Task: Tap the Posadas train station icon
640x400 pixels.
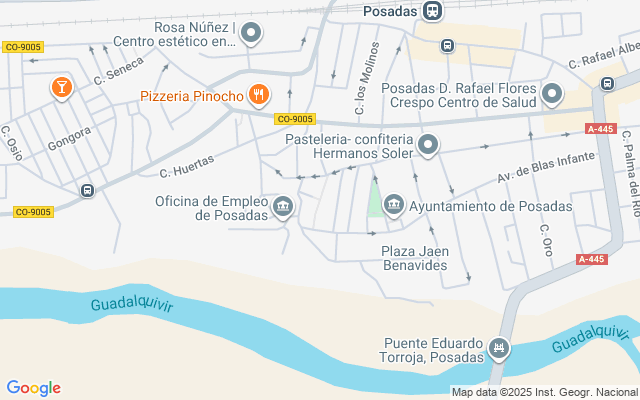Action: 432,11
